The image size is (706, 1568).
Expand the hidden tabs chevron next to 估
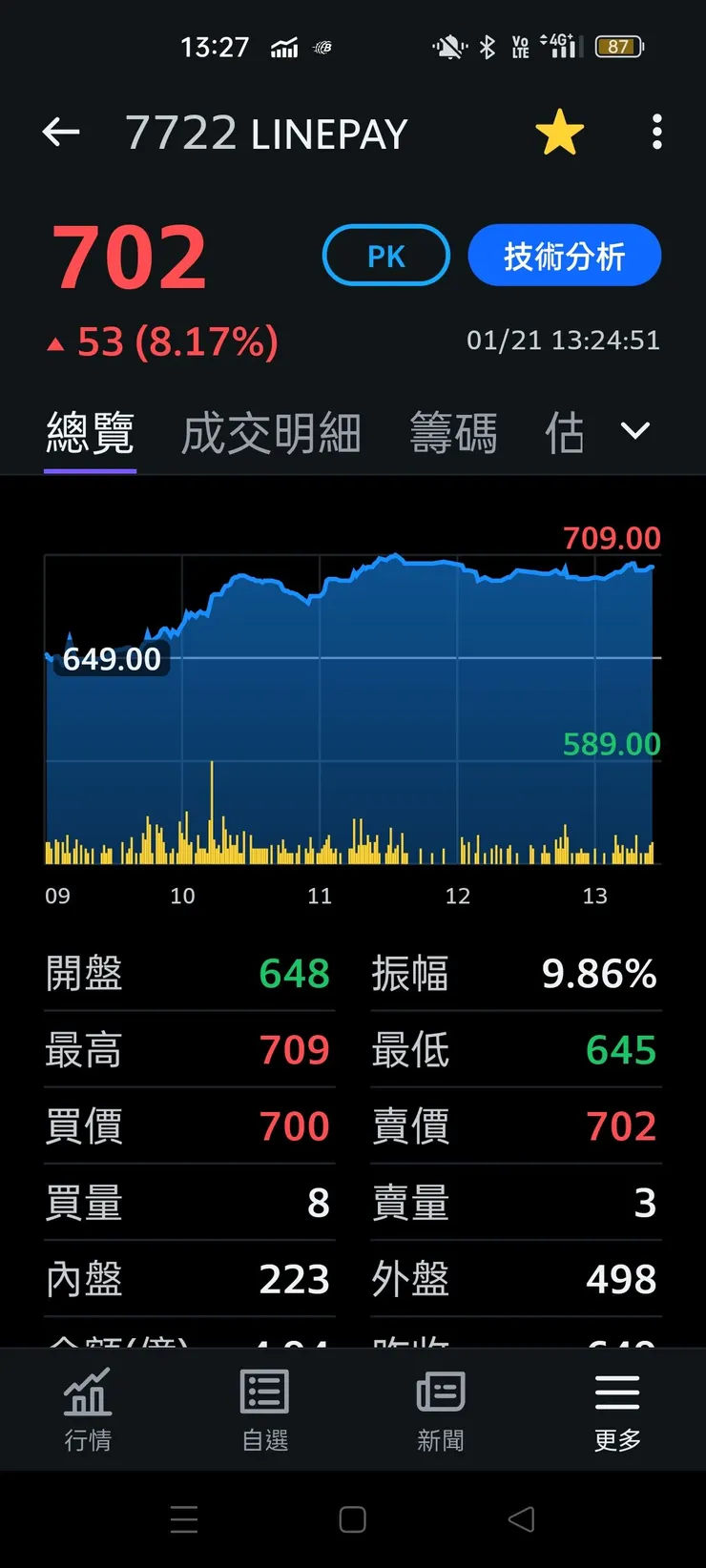click(634, 431)
